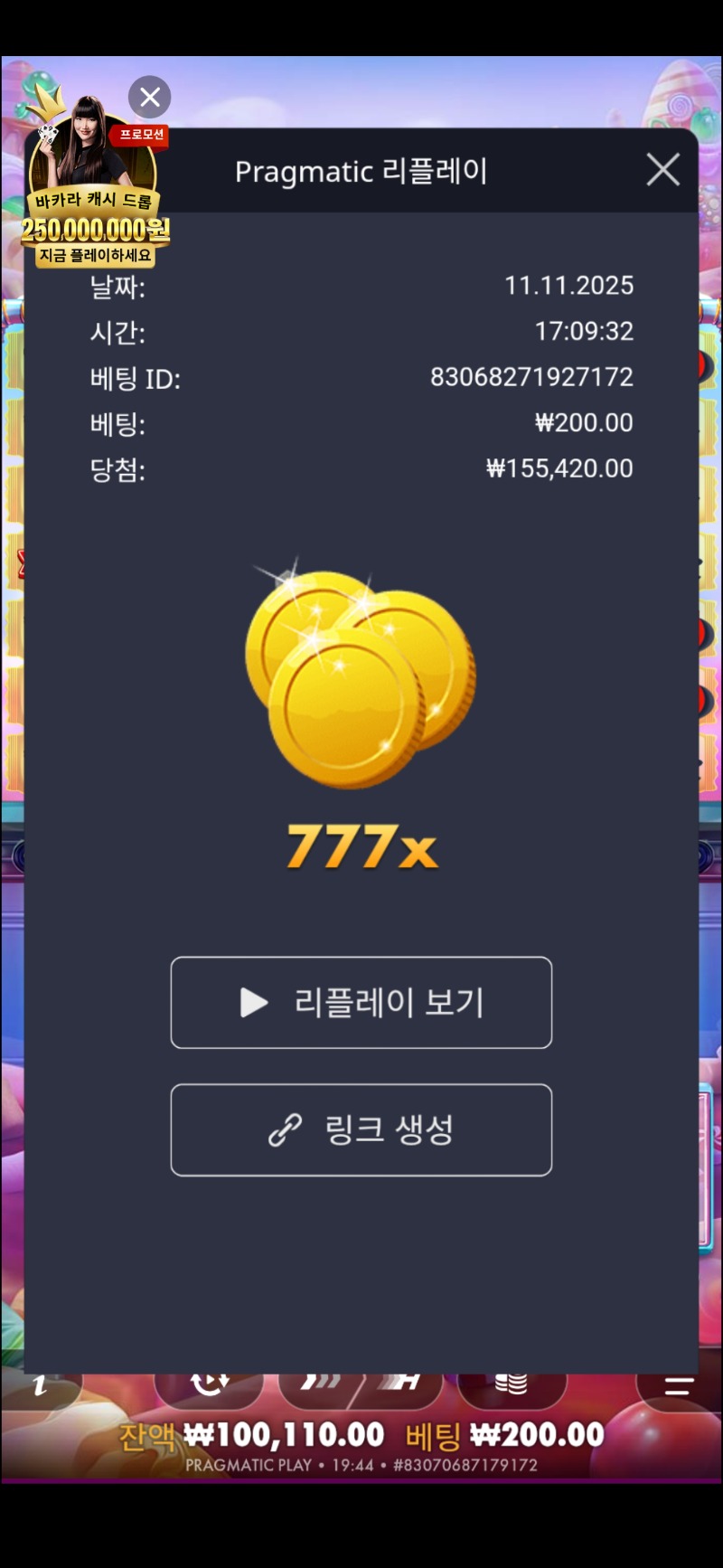Dismiss the baccarat promotion banner
The height and width of the screenshot is (1568, 723).
point(149,98)
